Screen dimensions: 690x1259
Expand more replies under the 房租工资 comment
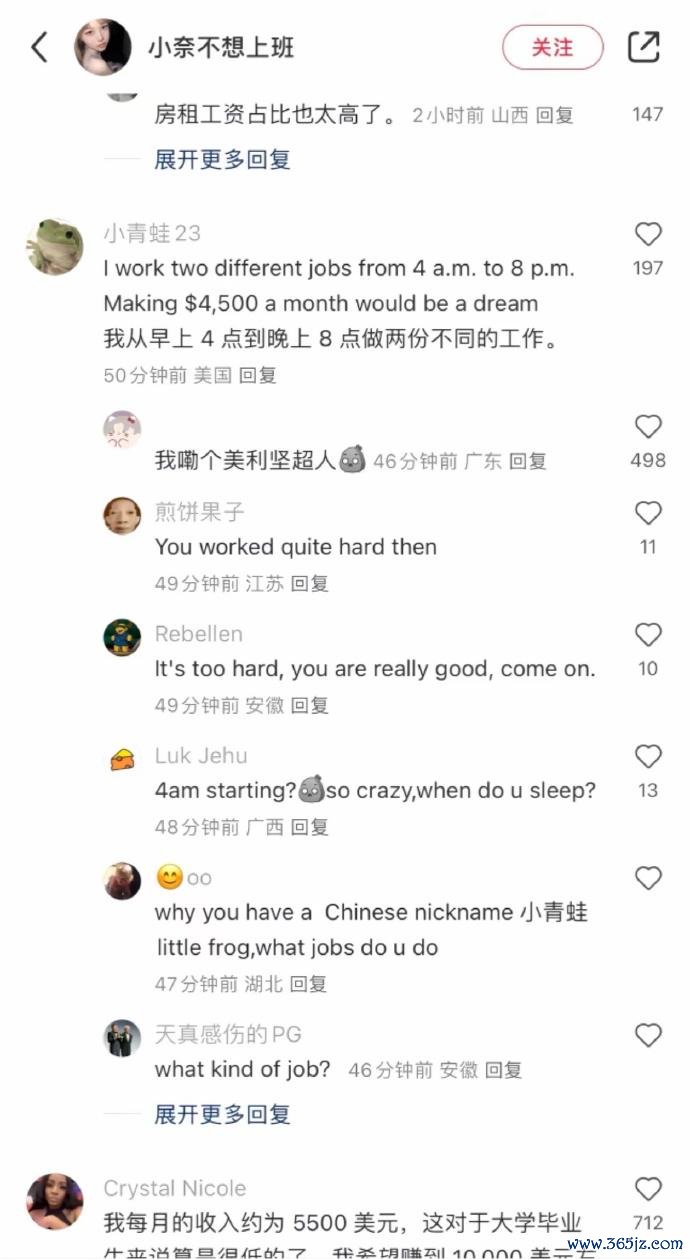tap(222, 159)
